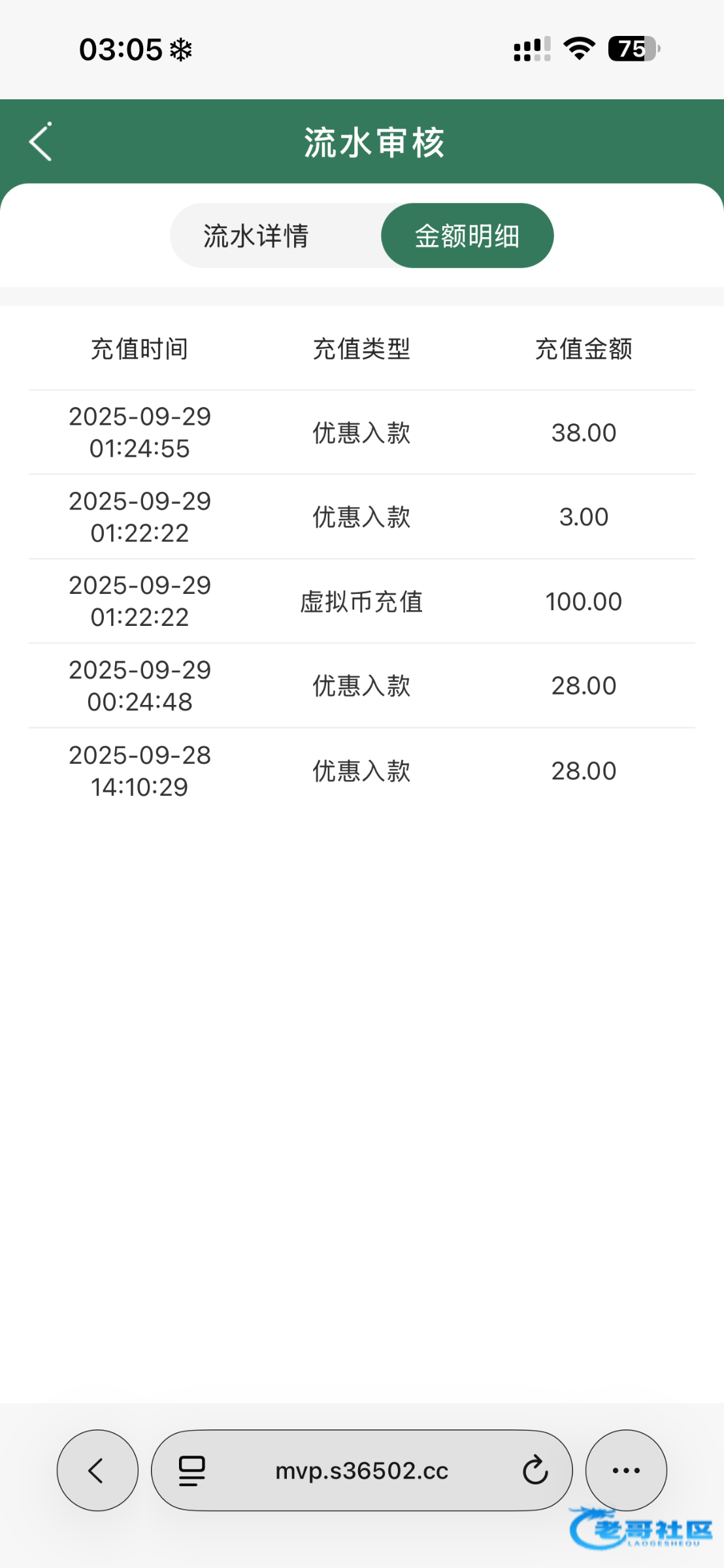Tap the browser back button
The height and width of the screenshot is (1568, 724).
click(97, 1471)
